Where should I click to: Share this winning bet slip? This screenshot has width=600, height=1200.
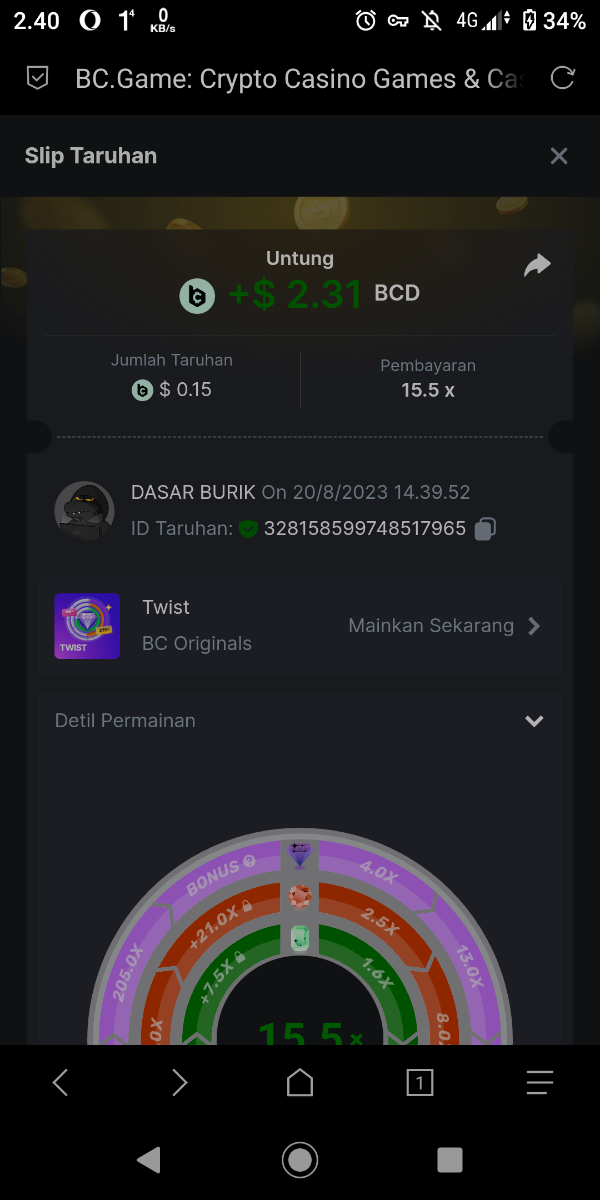(x=537, y=265)
